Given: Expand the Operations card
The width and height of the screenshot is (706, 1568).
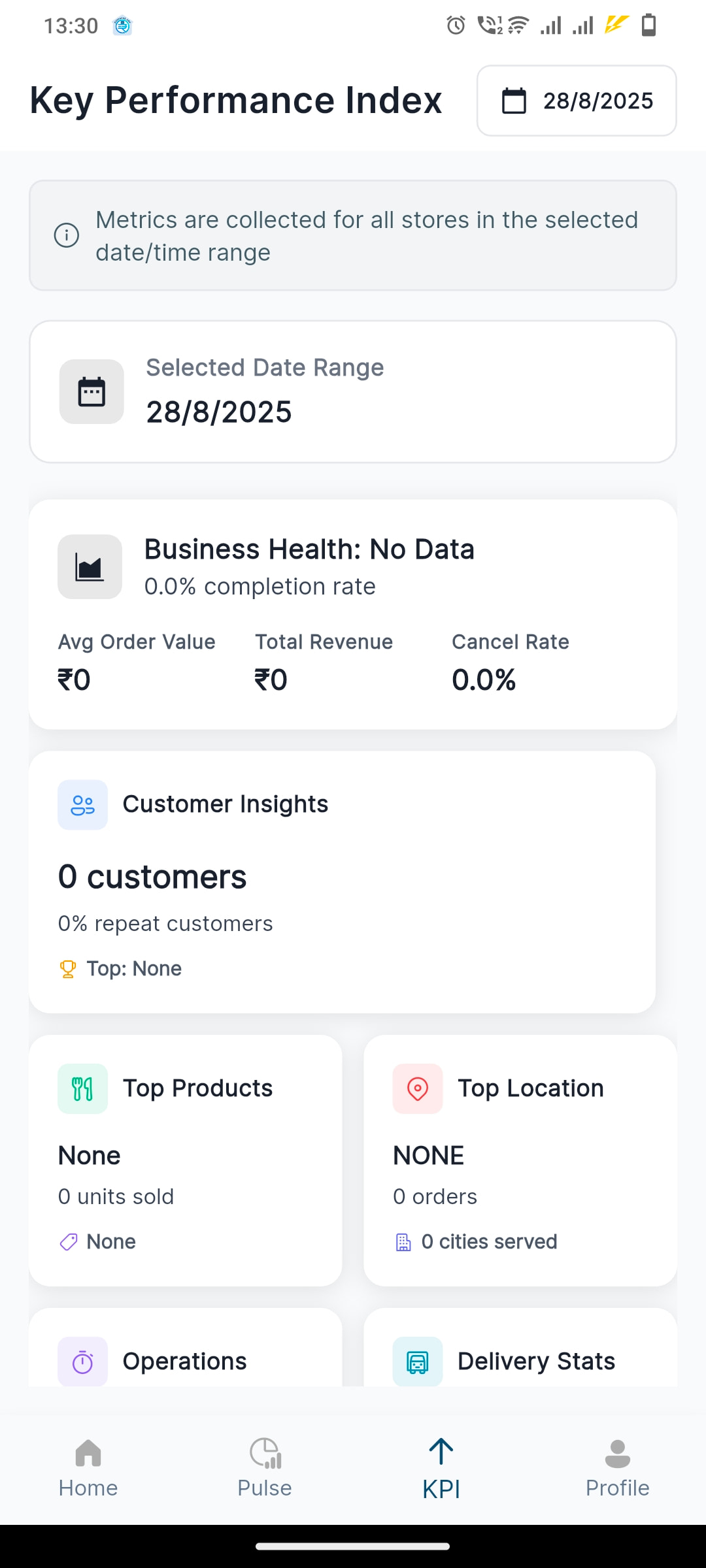Looking at the screenshot, I should pyautogui.click(x=185, y=1361).
